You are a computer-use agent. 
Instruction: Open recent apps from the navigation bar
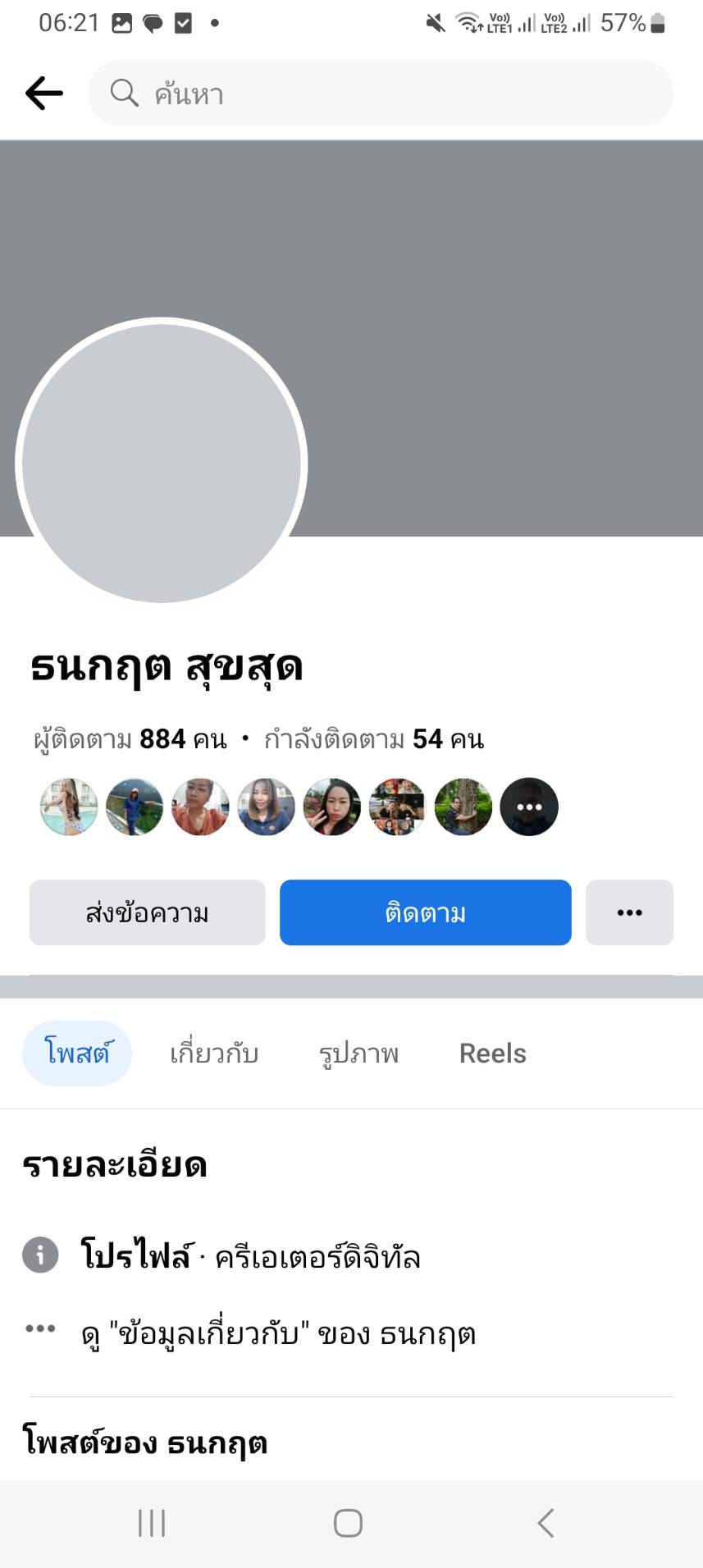click(152, 1524)
